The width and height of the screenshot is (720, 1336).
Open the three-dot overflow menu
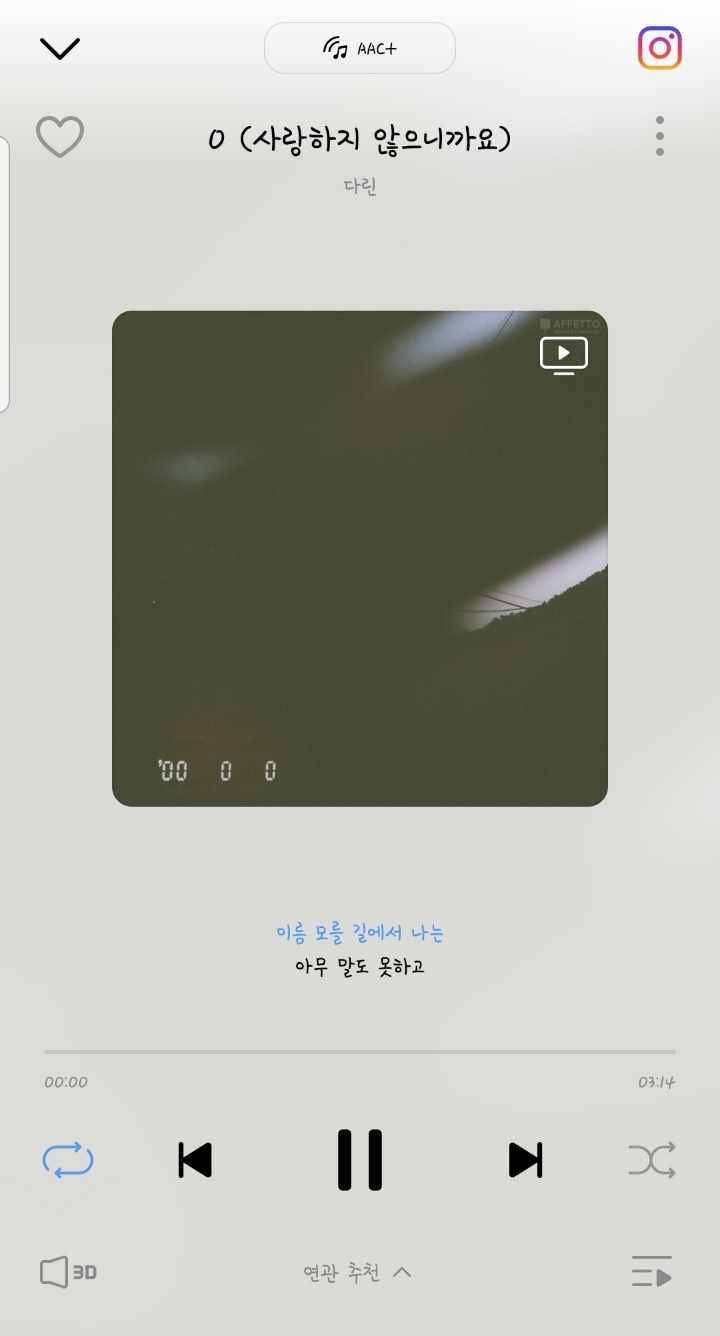pyautogui.click(x=660, y=136)
